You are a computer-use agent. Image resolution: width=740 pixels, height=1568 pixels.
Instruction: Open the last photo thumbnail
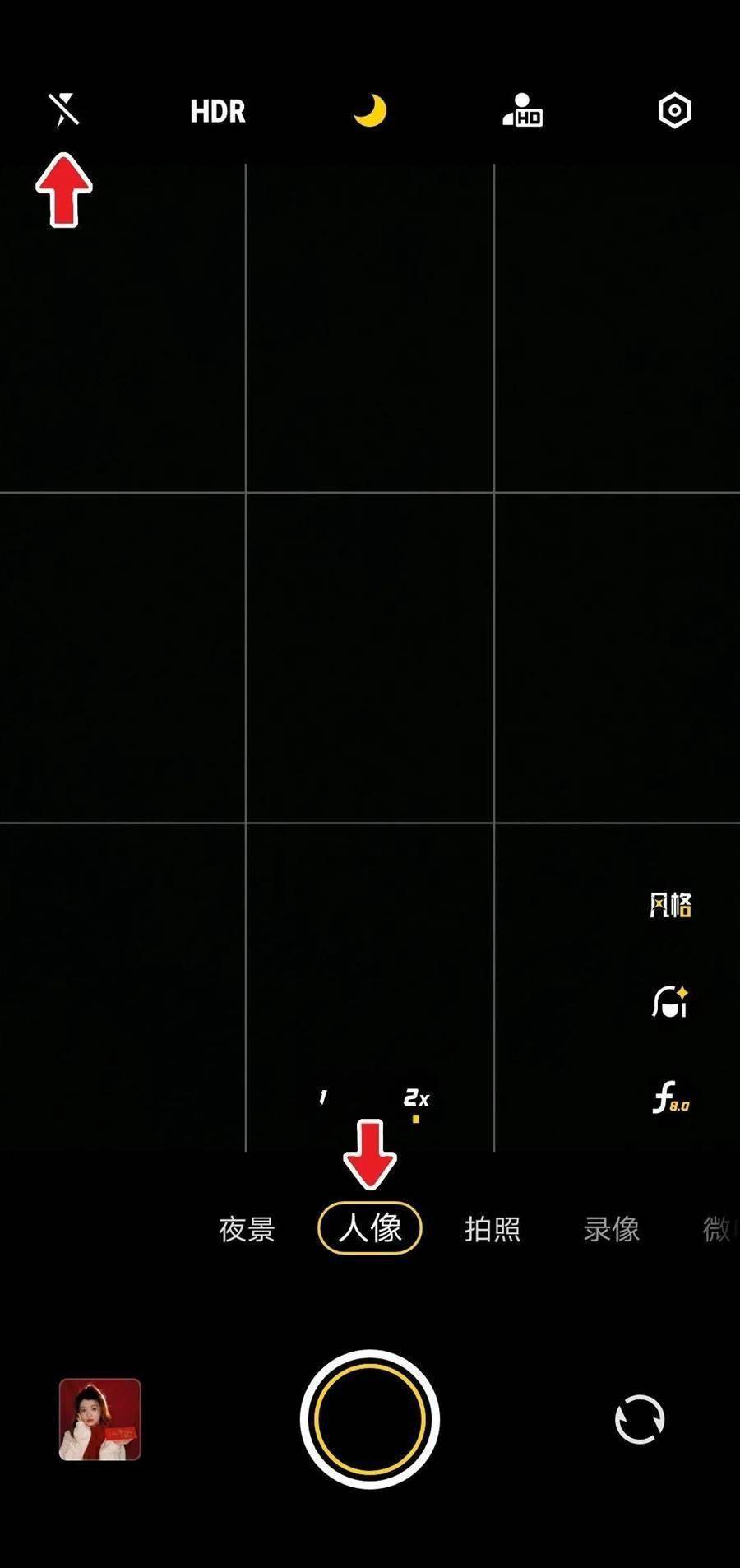click(x=100, y=1419)
